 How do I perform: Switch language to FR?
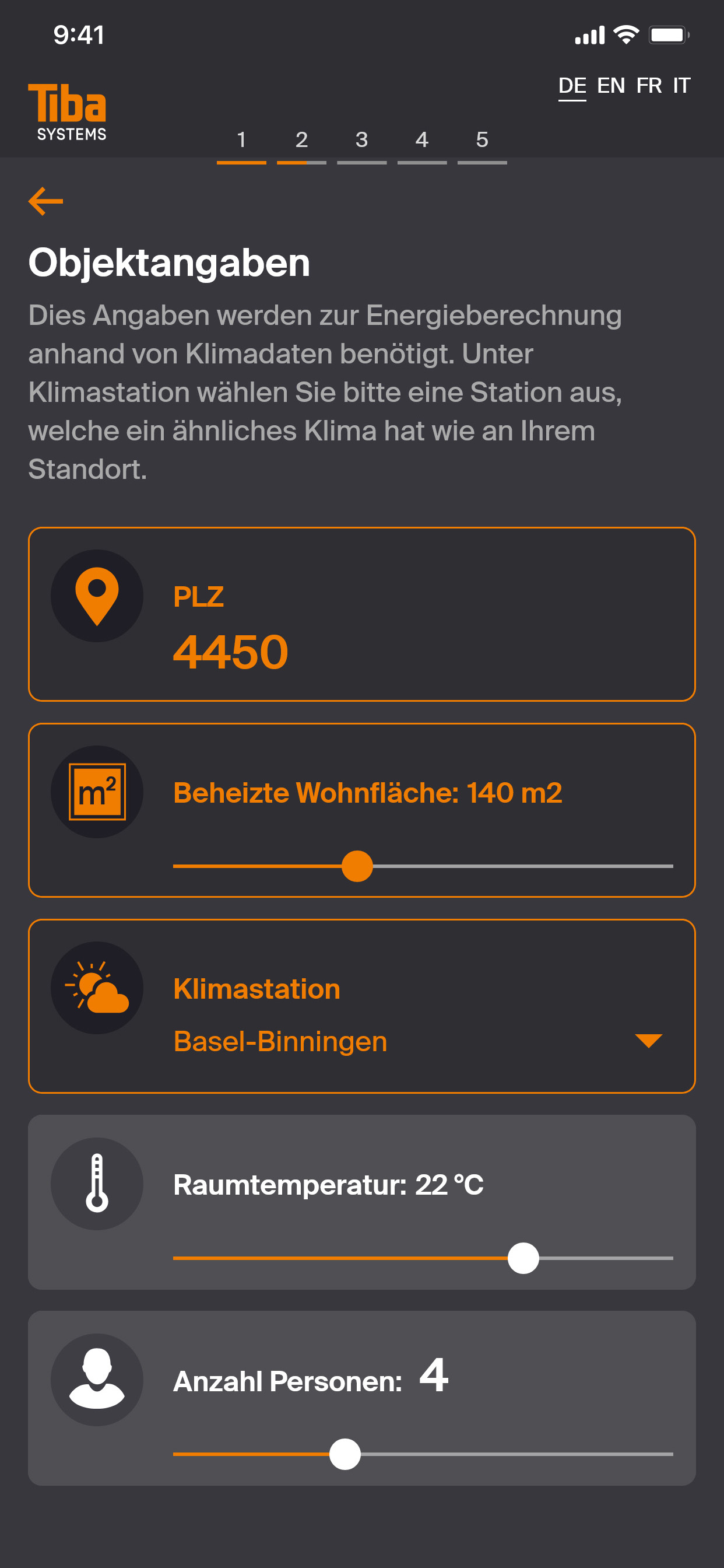tap(649, 86)
